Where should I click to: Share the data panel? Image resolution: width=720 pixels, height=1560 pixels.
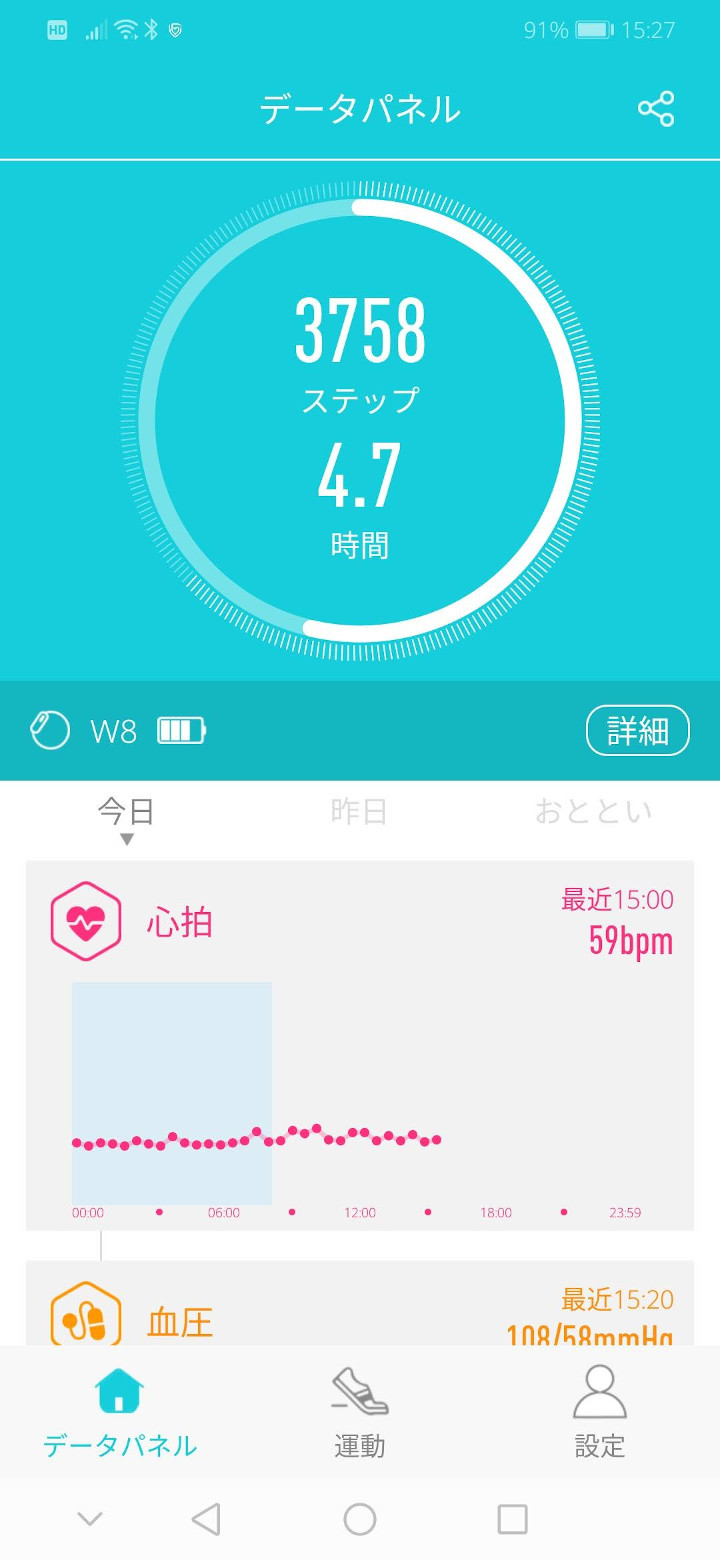[656, 109]
